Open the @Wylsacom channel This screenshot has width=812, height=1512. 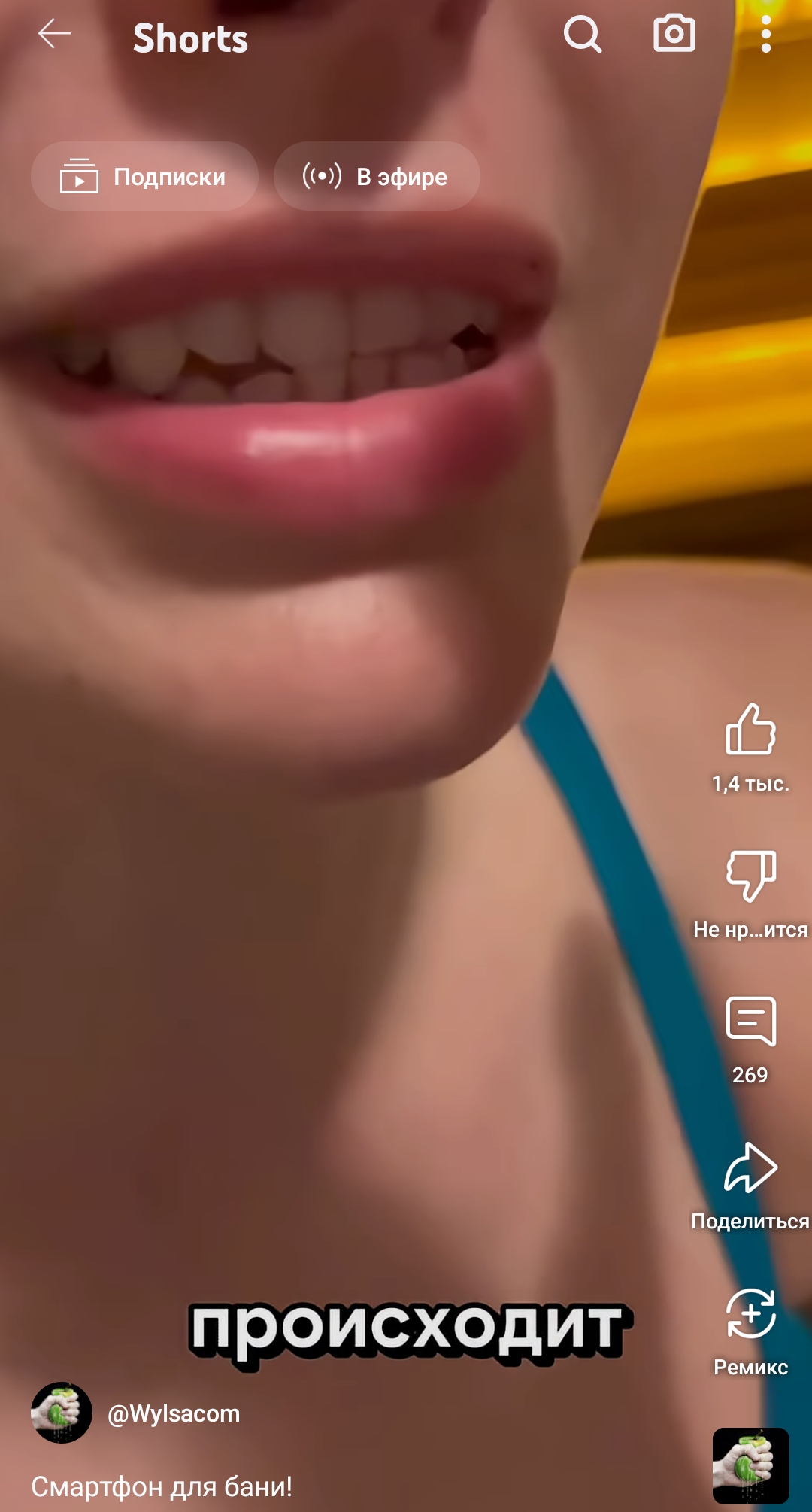(174, 1413)
